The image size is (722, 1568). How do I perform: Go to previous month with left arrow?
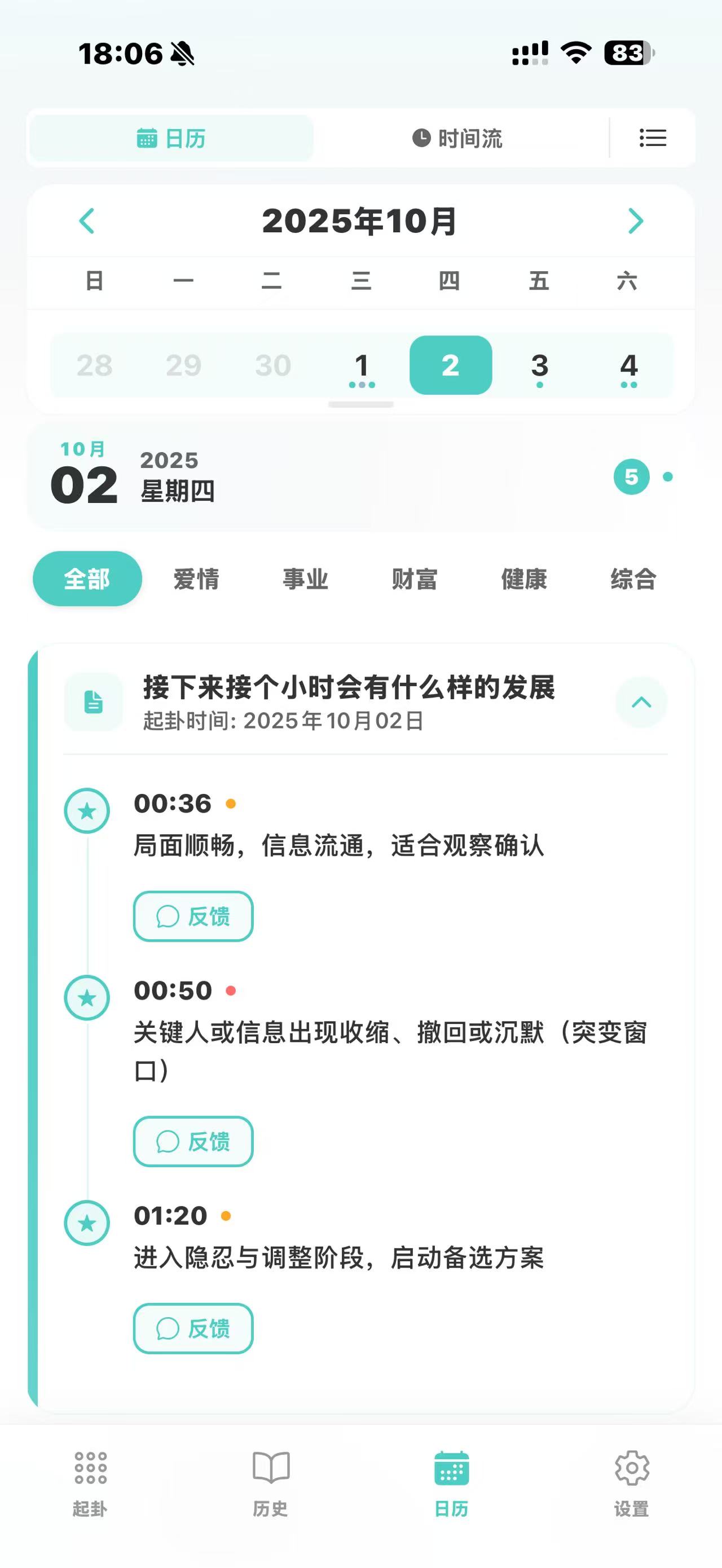[x=87, y=222]
